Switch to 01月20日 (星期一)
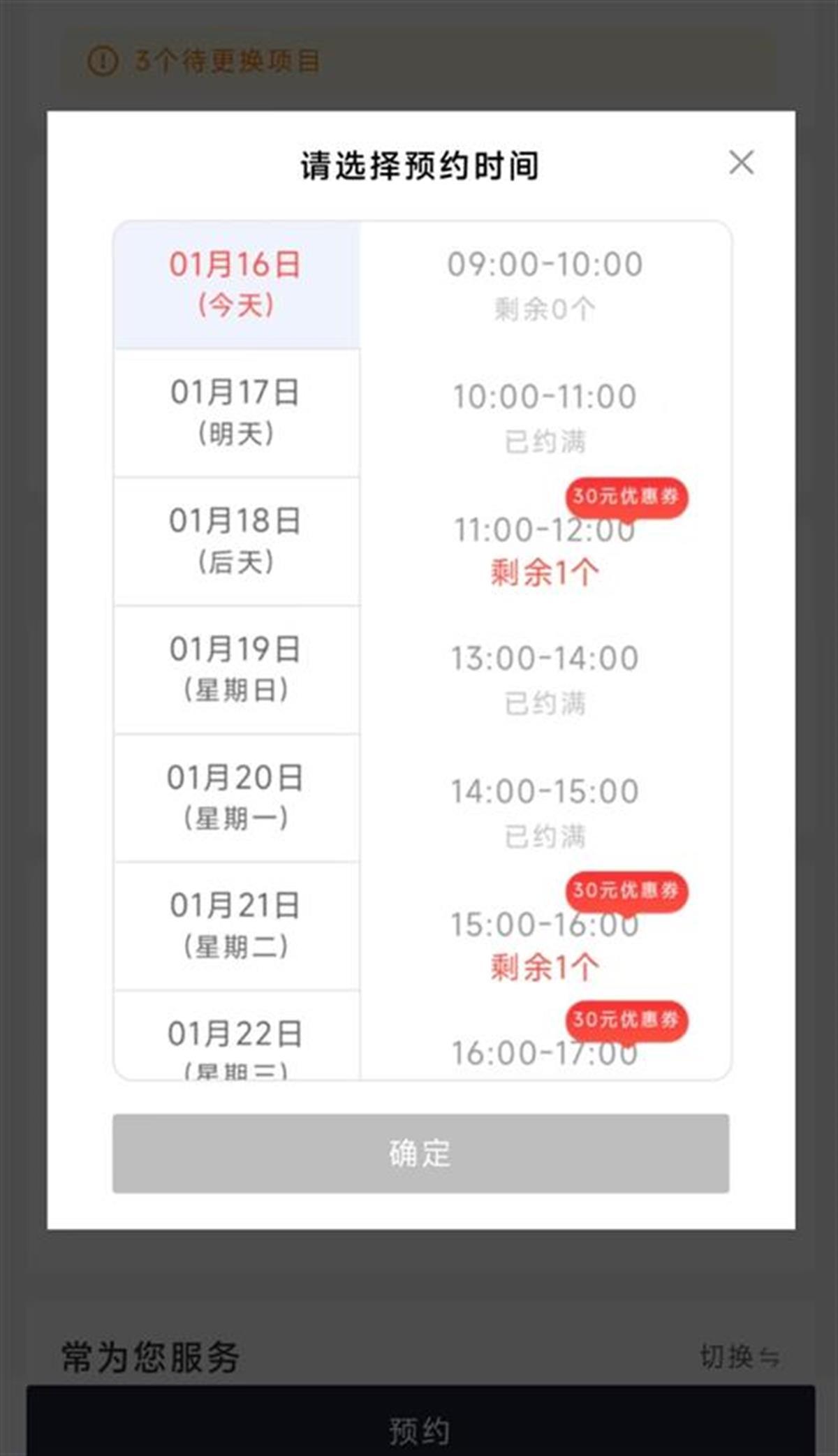Image resolution: width=838 pixels, height=1456 pixels. tap(236, 797)
